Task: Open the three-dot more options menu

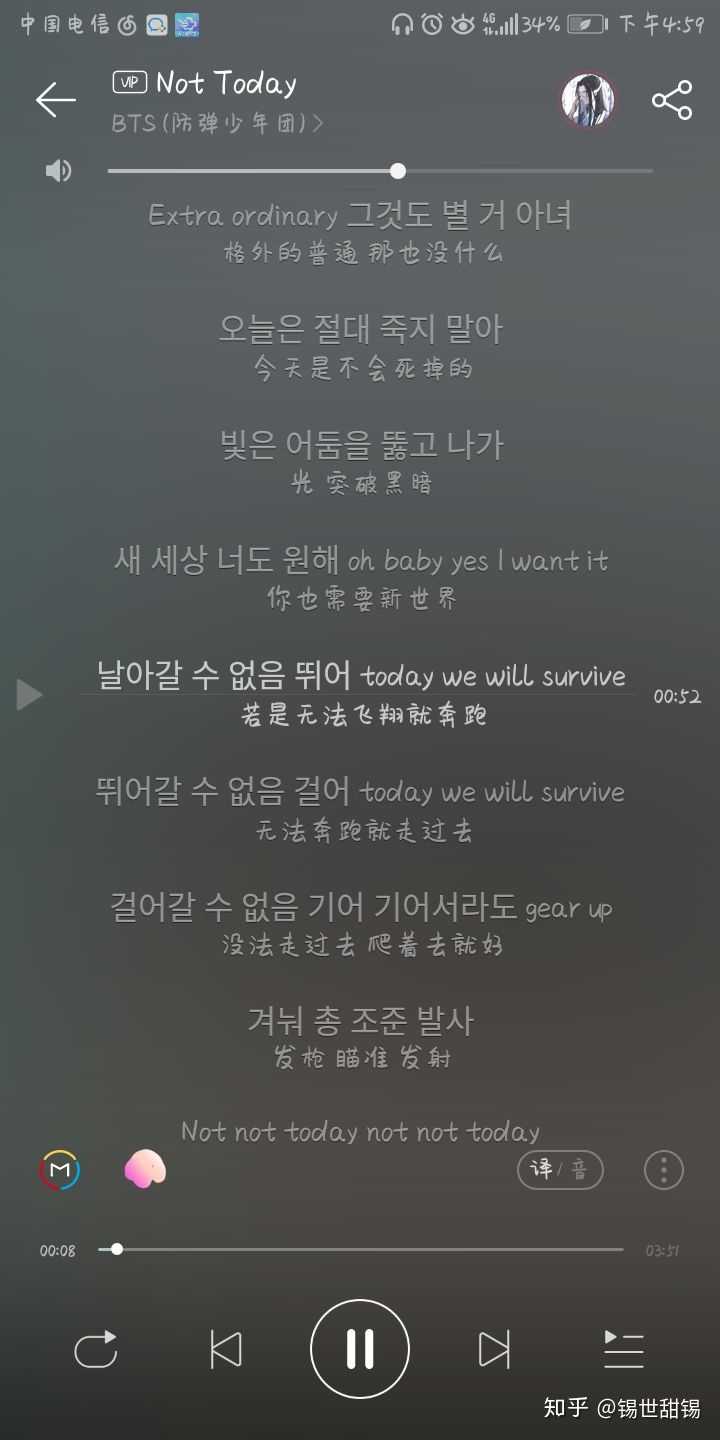Action: tap(663, 1169)
